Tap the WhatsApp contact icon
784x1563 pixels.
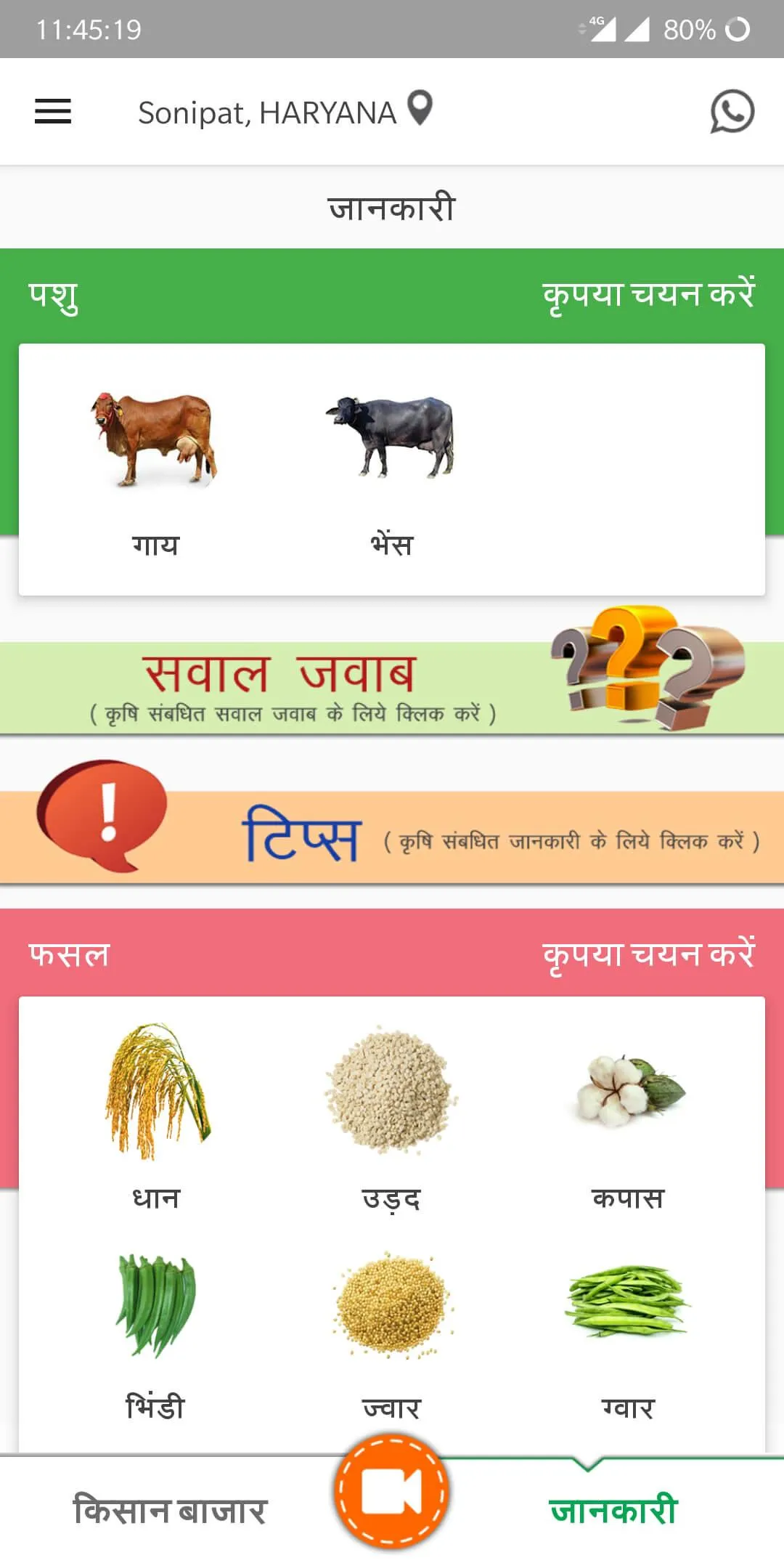(x=731, y=112)
